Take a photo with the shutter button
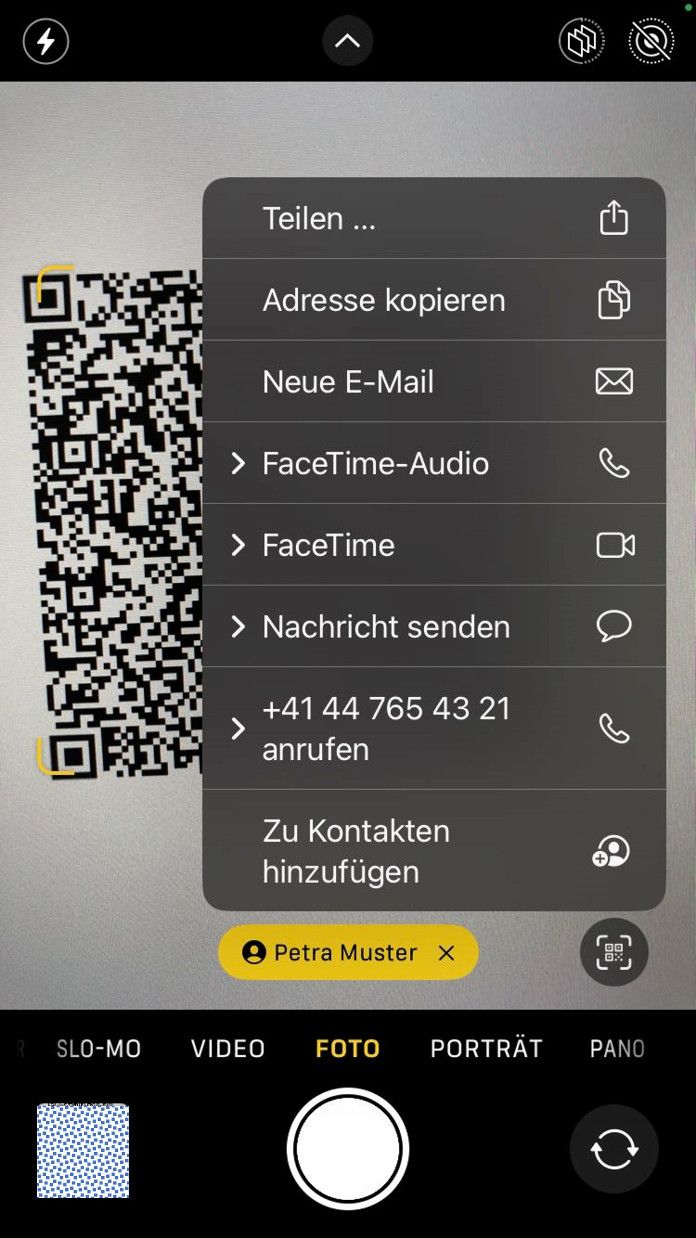 [348, 1150]
